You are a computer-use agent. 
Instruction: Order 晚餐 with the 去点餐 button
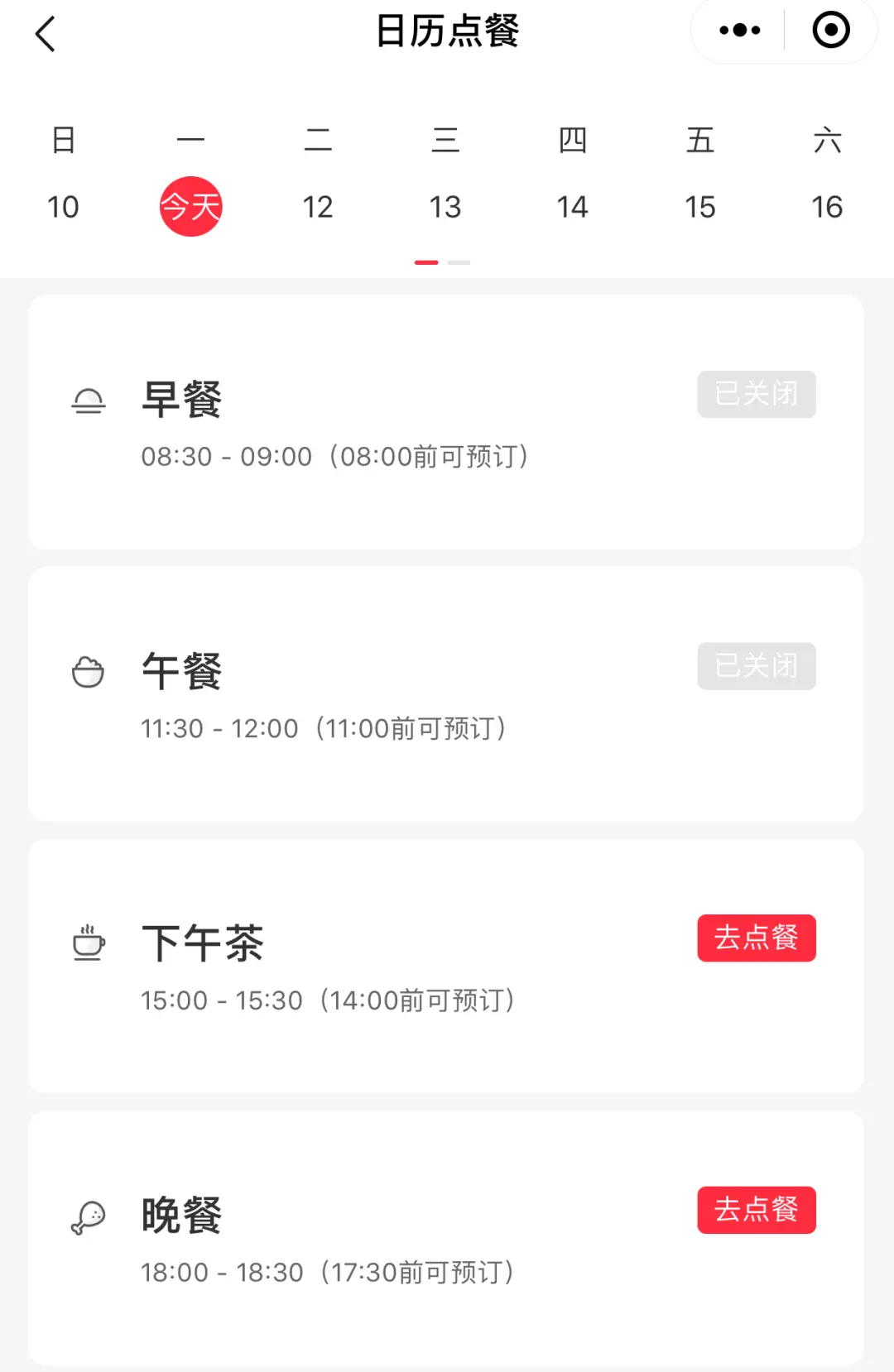[756, 1210]
